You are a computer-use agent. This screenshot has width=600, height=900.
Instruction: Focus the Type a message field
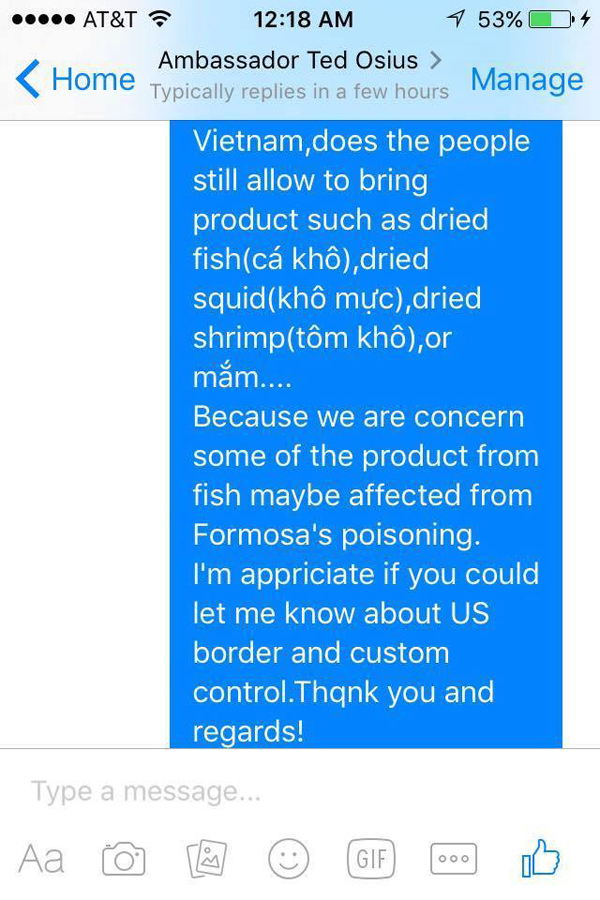pos(300,792)
